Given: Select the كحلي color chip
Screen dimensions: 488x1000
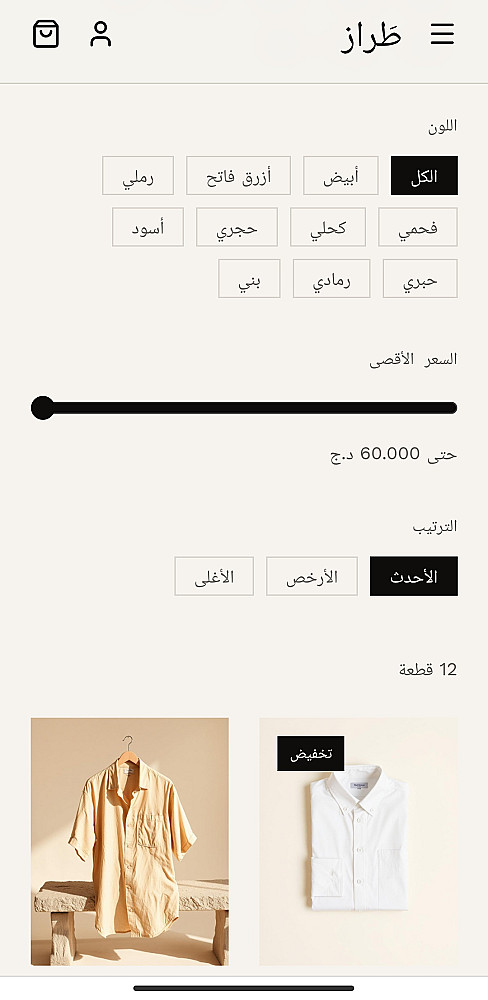Looking at the screenshot, I should coord(328,227).
